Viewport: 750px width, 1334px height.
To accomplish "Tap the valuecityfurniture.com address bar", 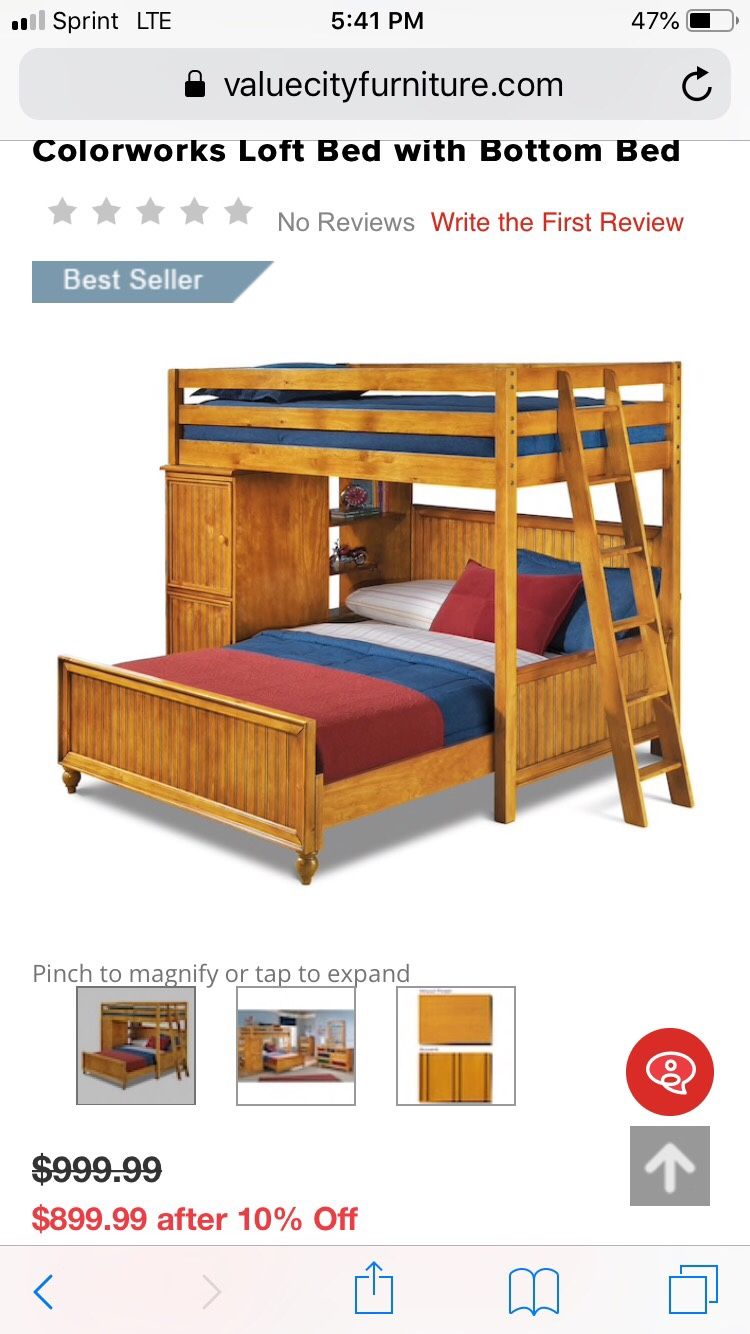I will [375, 85].
